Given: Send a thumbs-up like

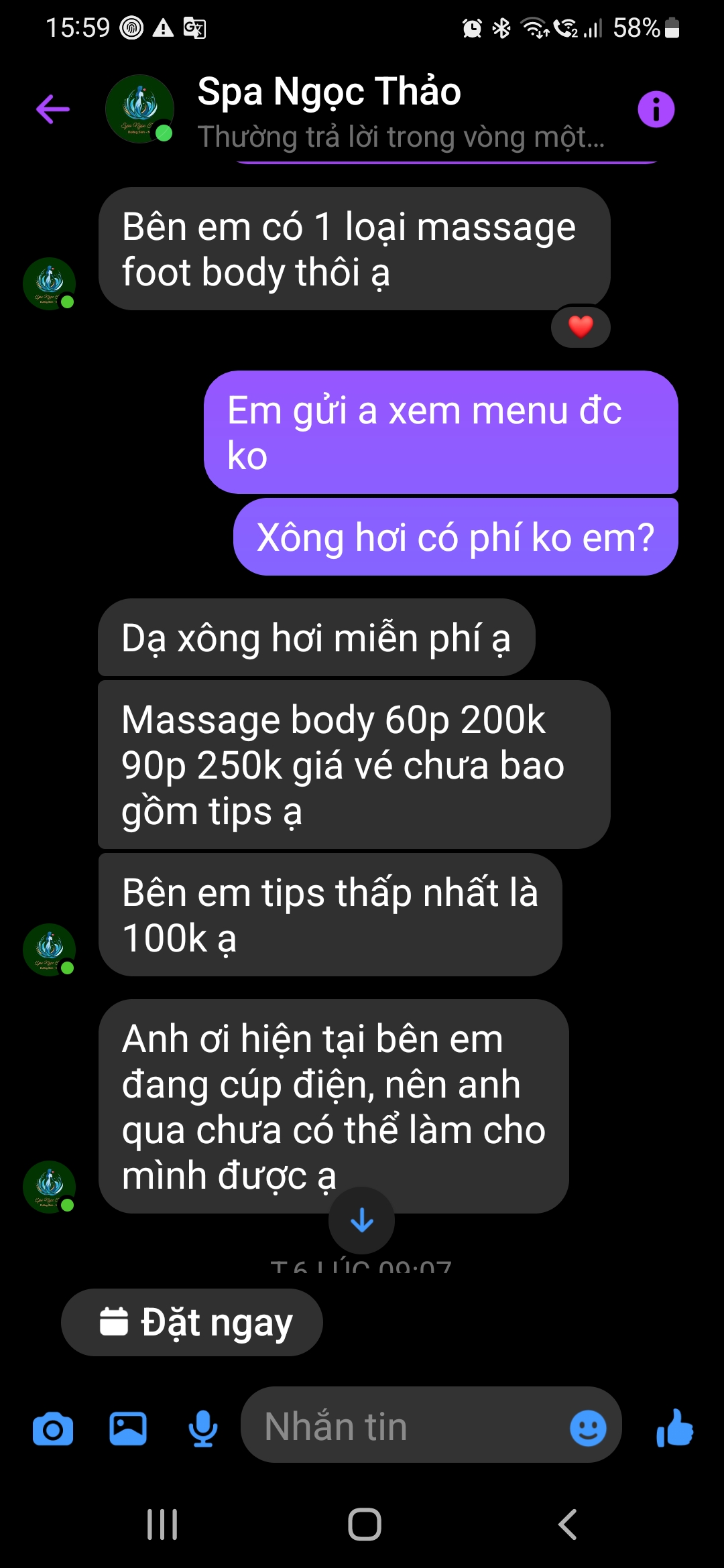Looking at the screenshot, I should click(675, 1427).
